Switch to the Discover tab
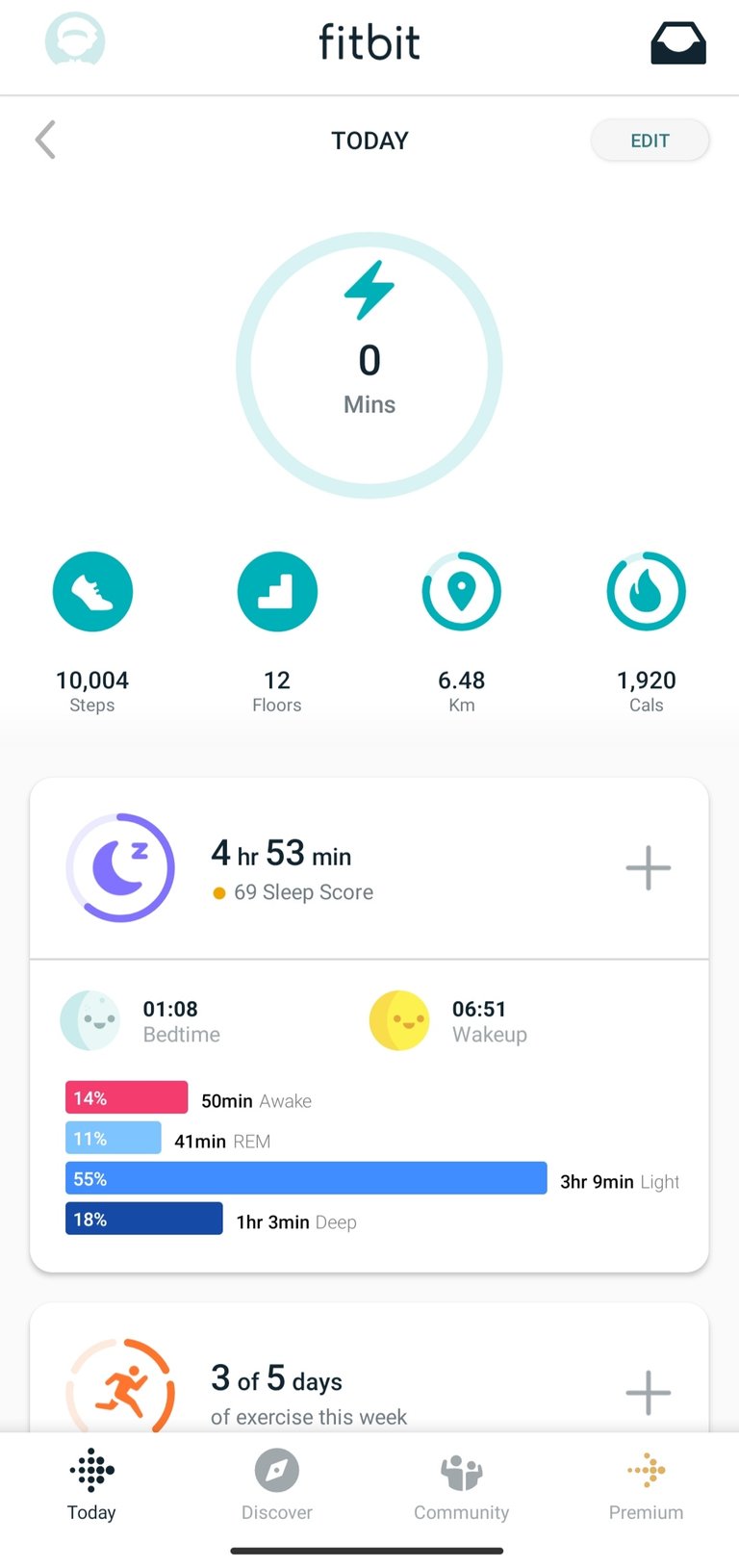 [x=277, y=1486]
